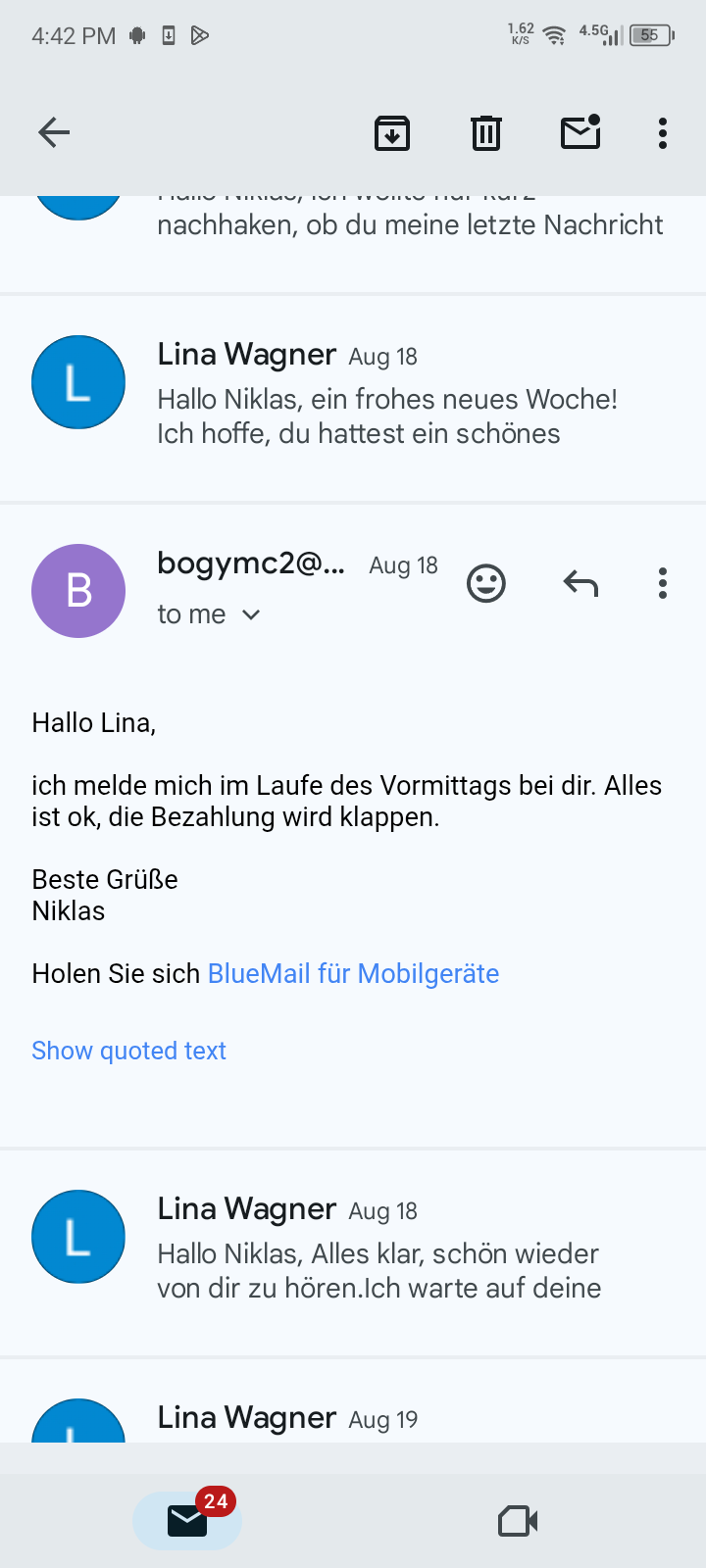The image size is (706, 1568).
Task: Open more options for bogymc2's message
Action: [x=663, y=584]
